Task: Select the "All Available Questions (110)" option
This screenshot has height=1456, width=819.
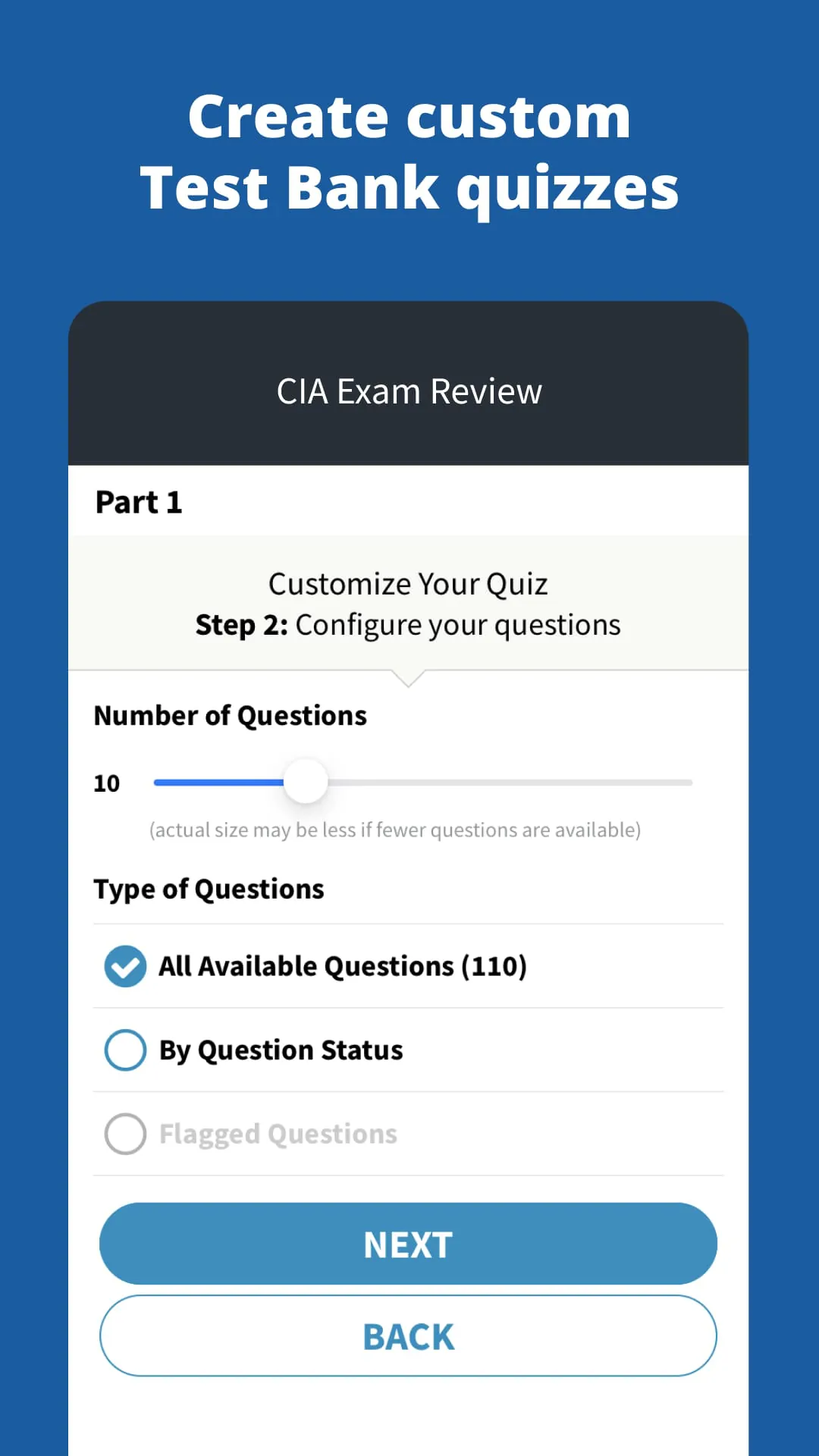Action: pyautogui.click(x=341, y=965)
